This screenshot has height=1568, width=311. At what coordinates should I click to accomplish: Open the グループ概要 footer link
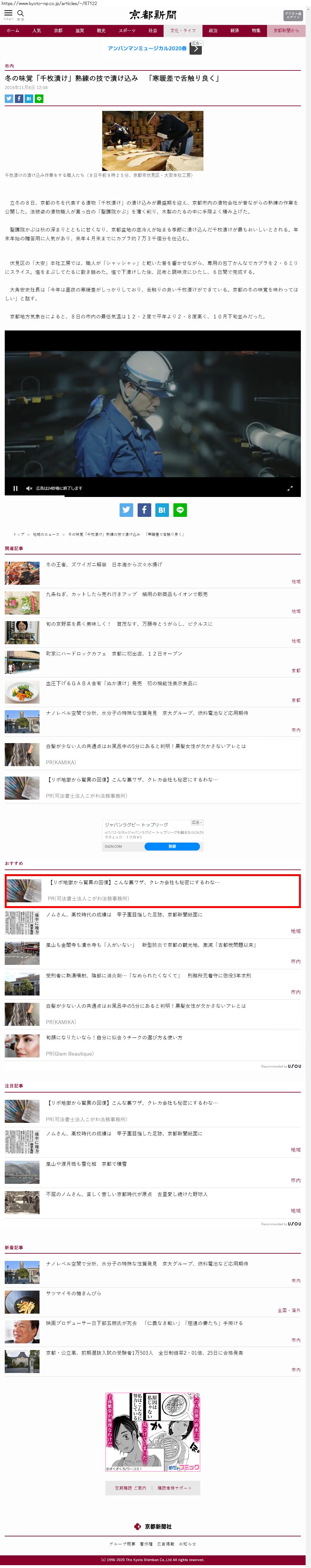click(x=122, y=1544)
